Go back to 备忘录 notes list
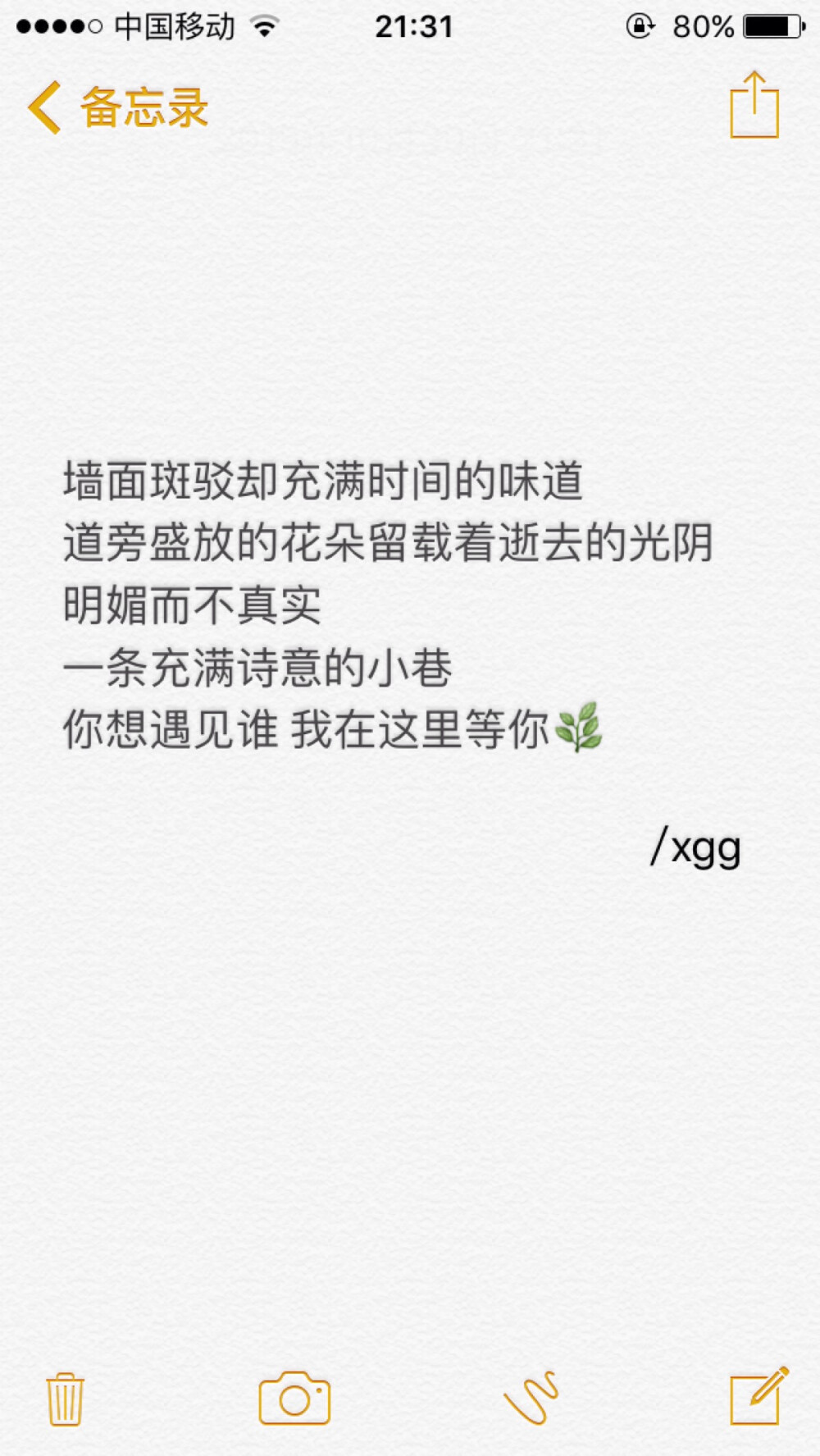 (119, 107)
